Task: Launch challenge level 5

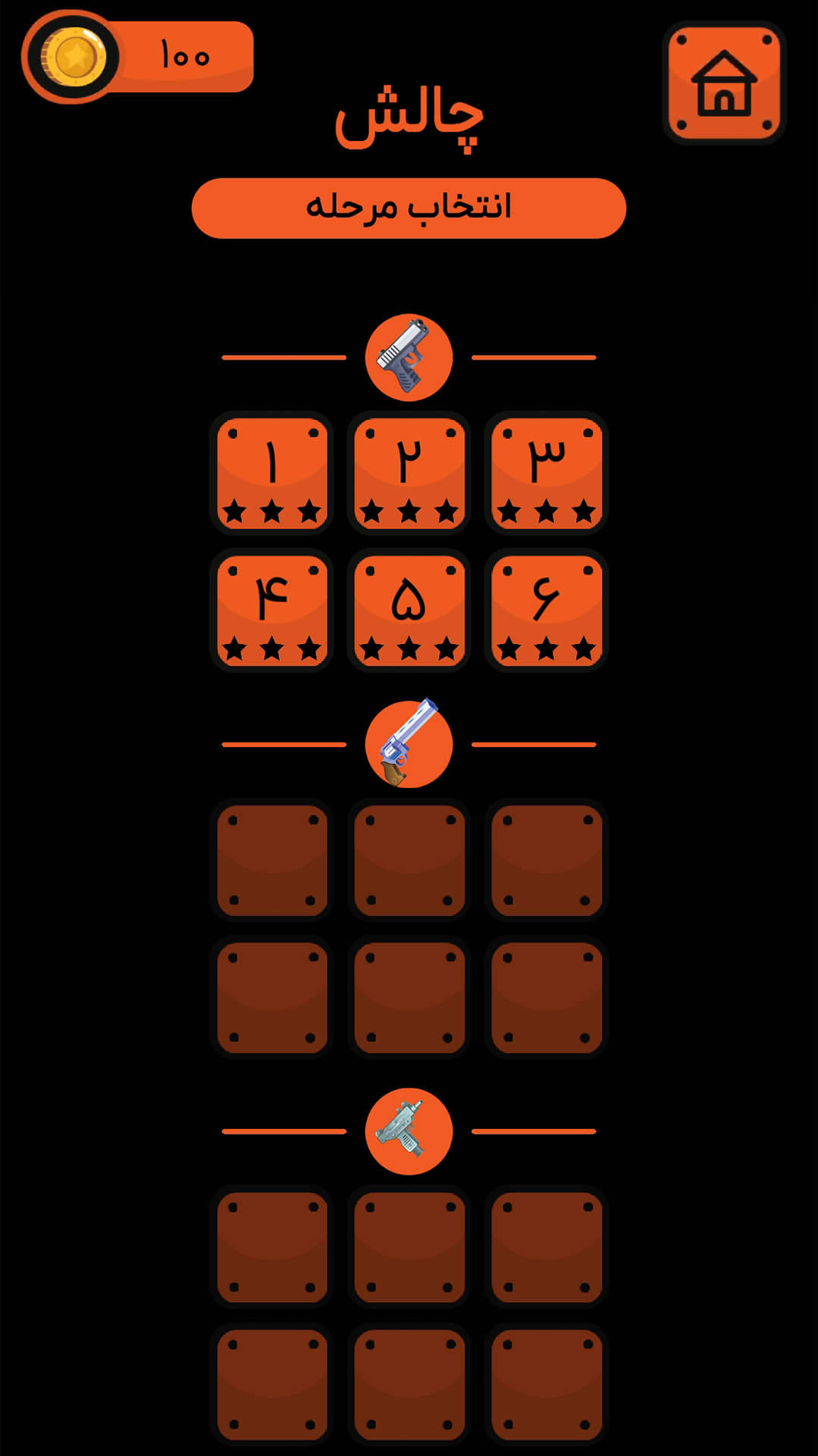Action: pos(409,610)
